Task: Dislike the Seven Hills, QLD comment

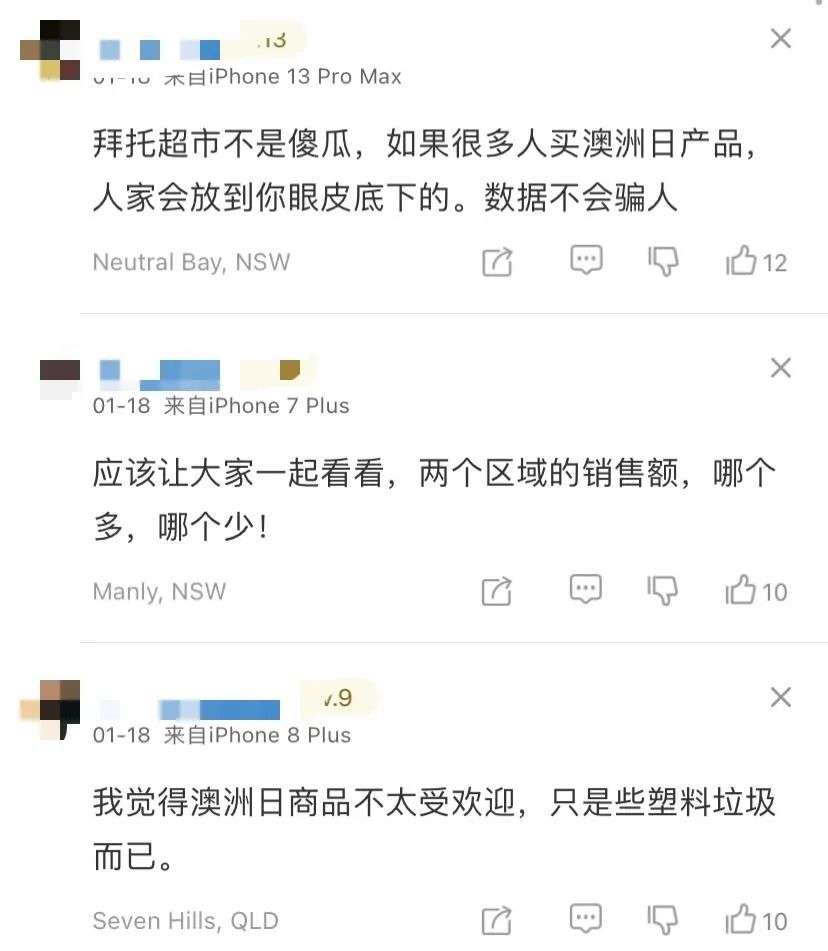Action: point(663,920)
